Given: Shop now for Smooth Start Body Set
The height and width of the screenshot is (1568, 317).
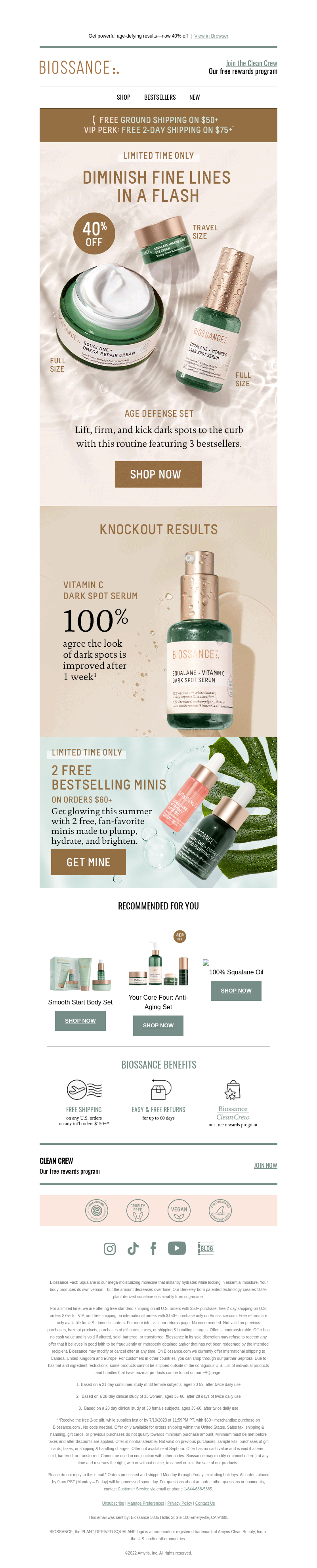Looking at the screenshot, I should (80, 1021).
